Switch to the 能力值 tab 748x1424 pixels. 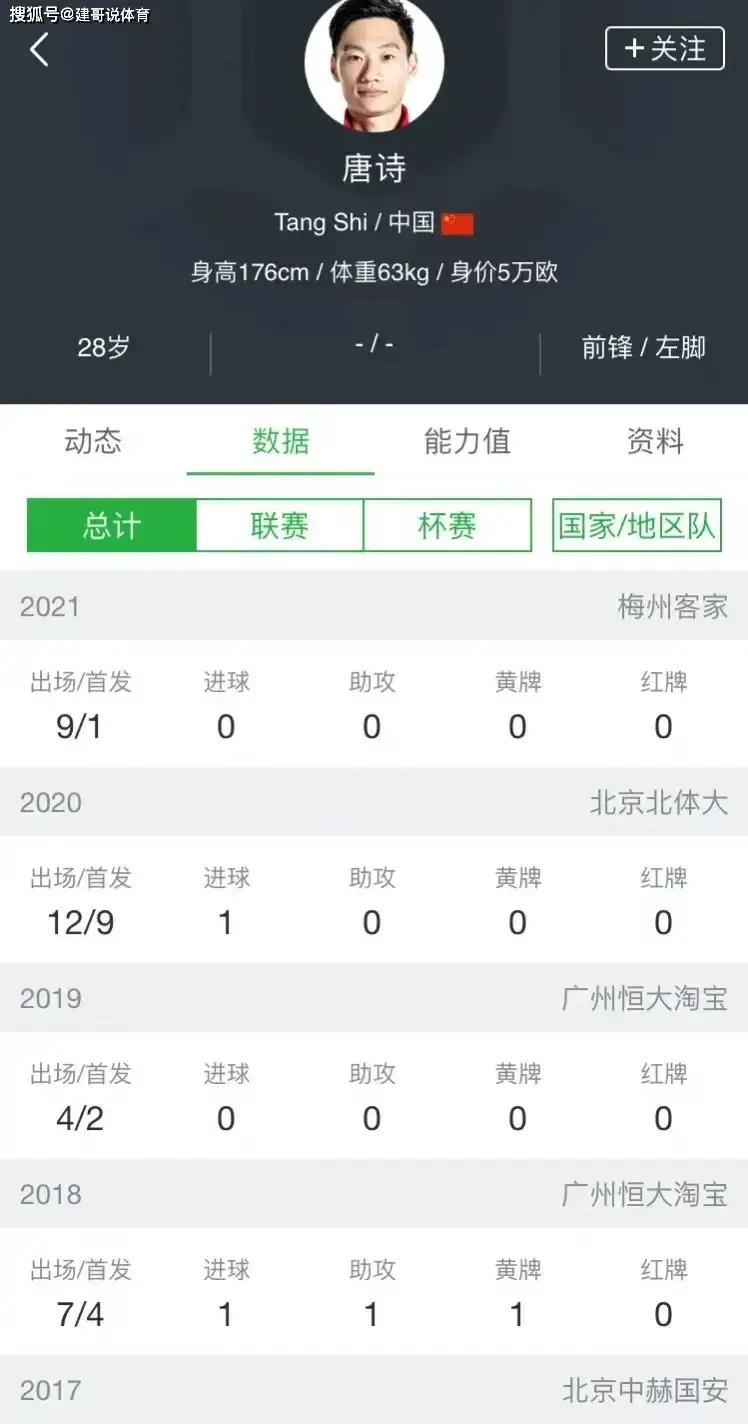click(x=467, y=441)
